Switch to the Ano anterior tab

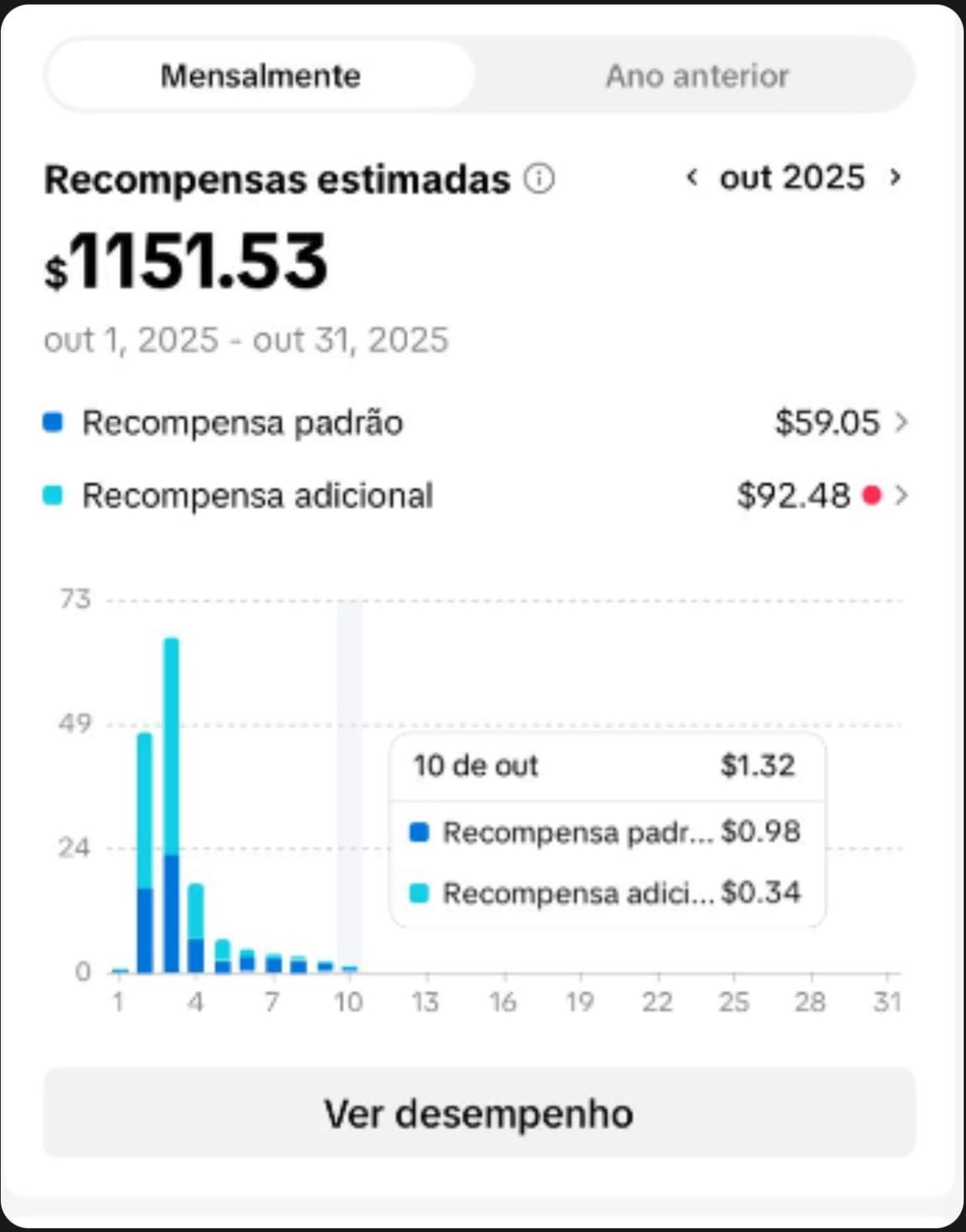(x=697, y=75)
